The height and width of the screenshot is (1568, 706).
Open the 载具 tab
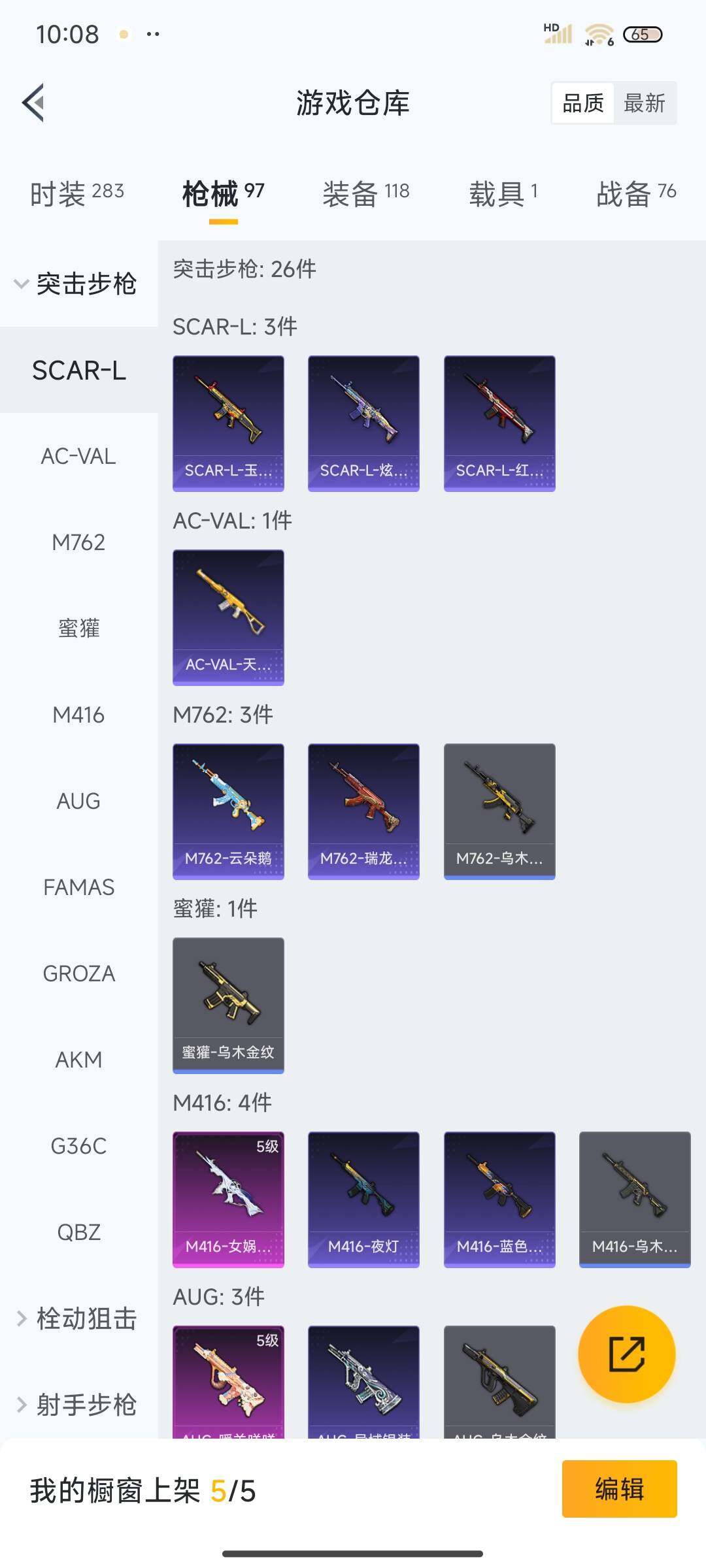[x=503, y=193]
